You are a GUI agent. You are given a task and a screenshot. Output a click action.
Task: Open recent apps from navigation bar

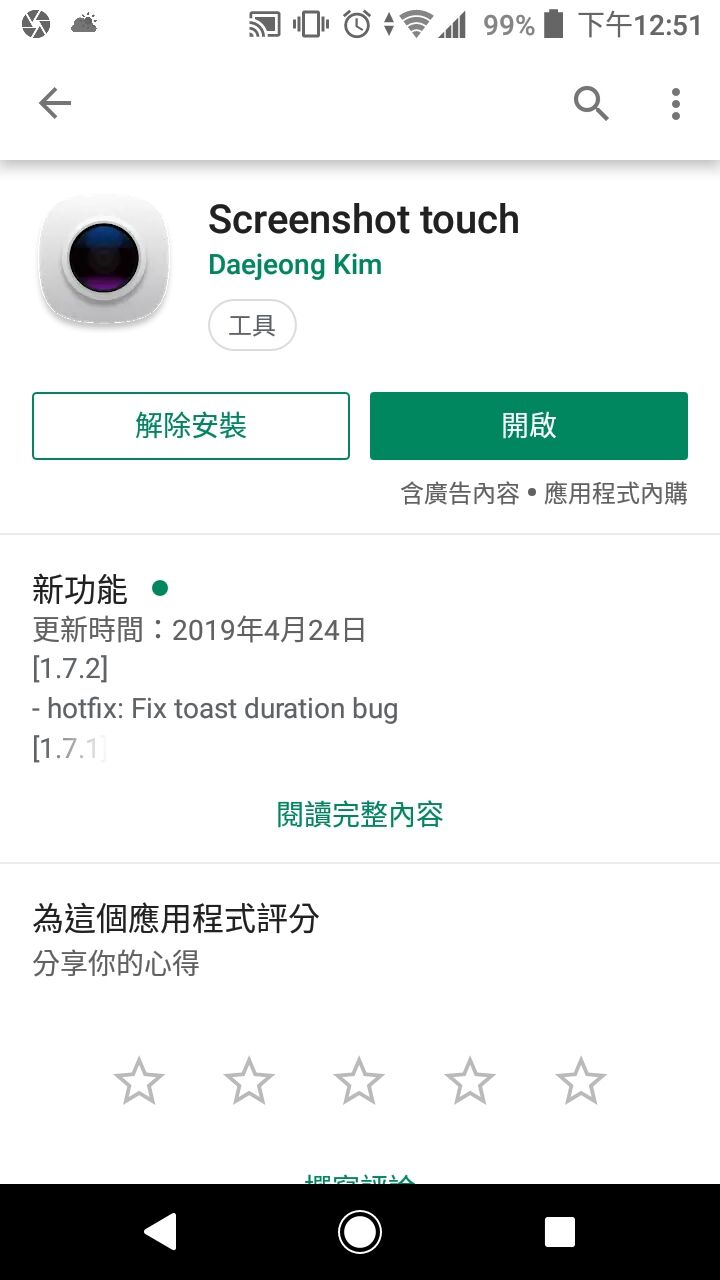point(560,1232)
